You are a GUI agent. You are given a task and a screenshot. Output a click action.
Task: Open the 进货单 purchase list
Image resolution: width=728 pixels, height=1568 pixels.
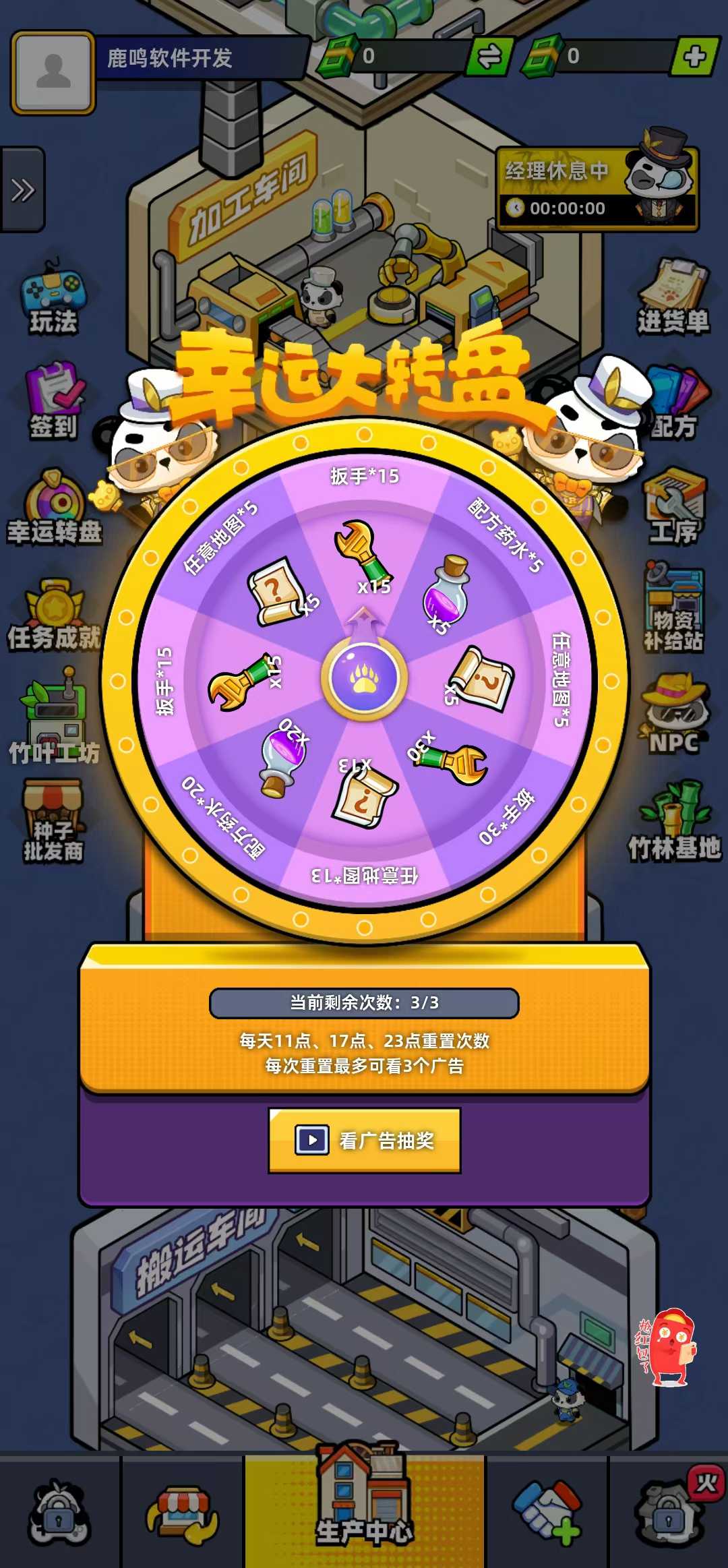click(673, 297)
